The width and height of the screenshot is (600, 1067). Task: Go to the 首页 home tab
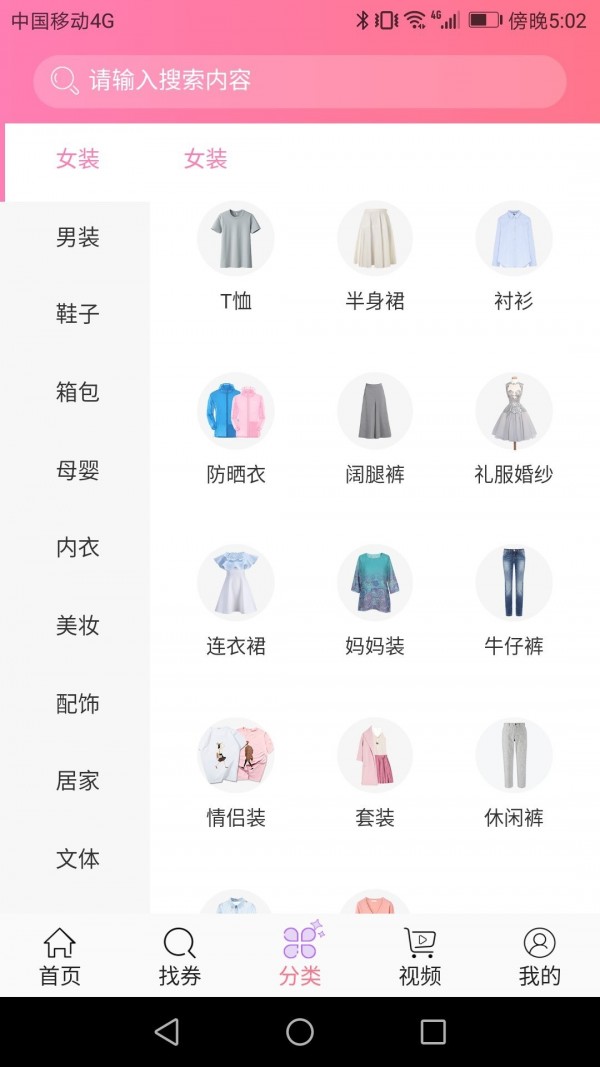click(x=60, y=957)
